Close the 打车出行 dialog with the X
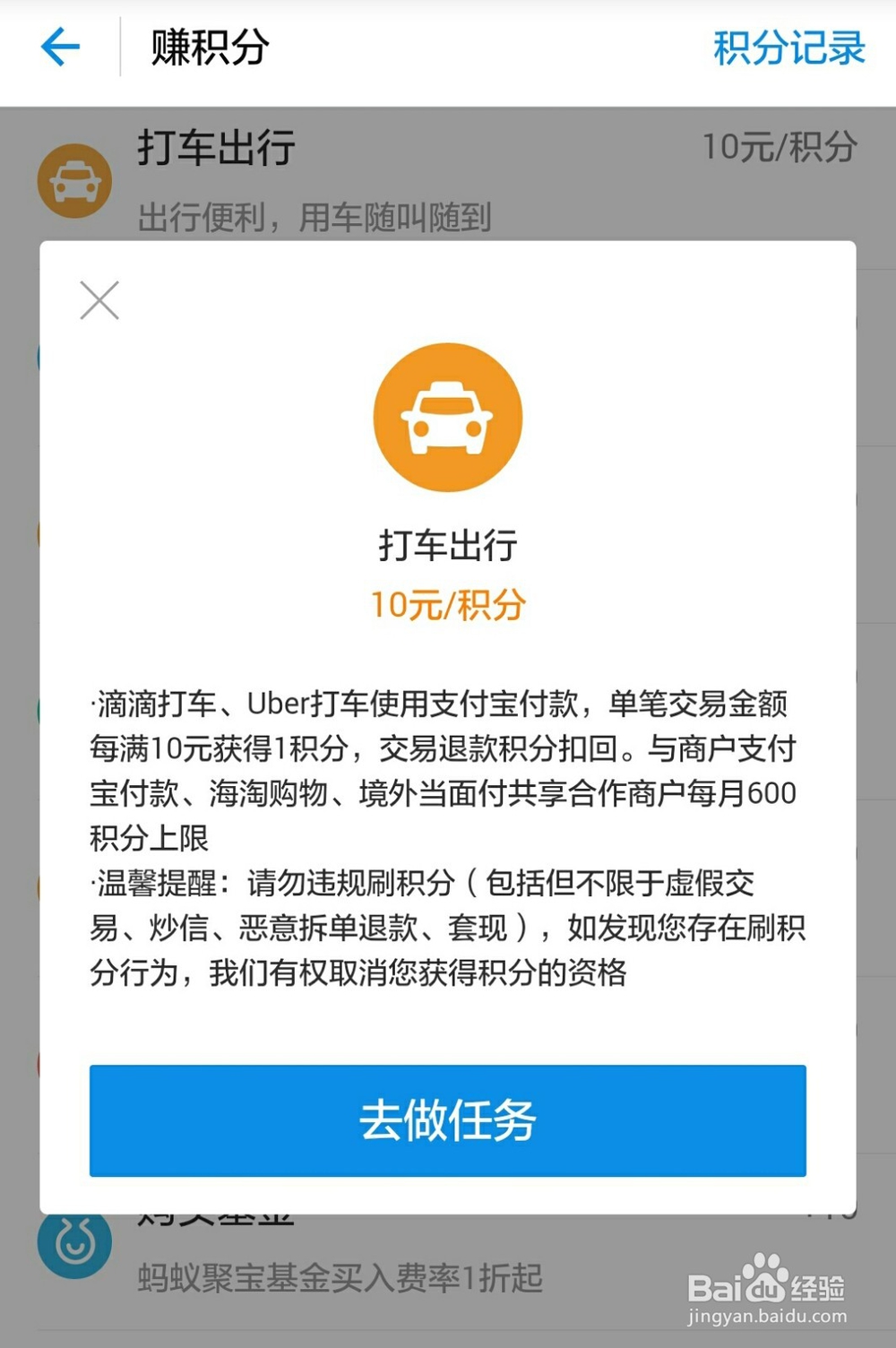 [x=99, y=300]
